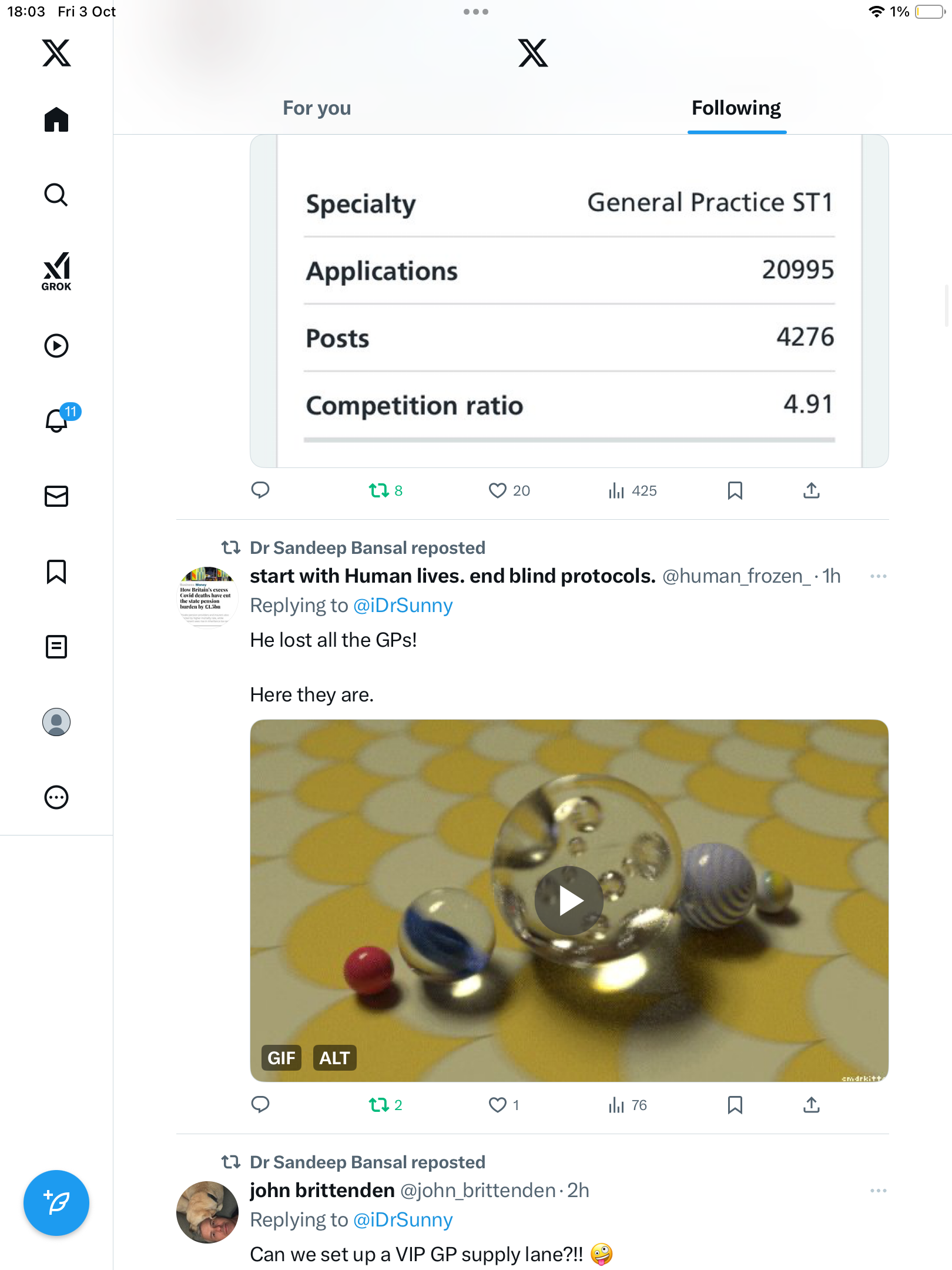This screenshot has width=952, height=1270.
Task: Undo repost on post with 8 reposts
Action: [379, 490]
